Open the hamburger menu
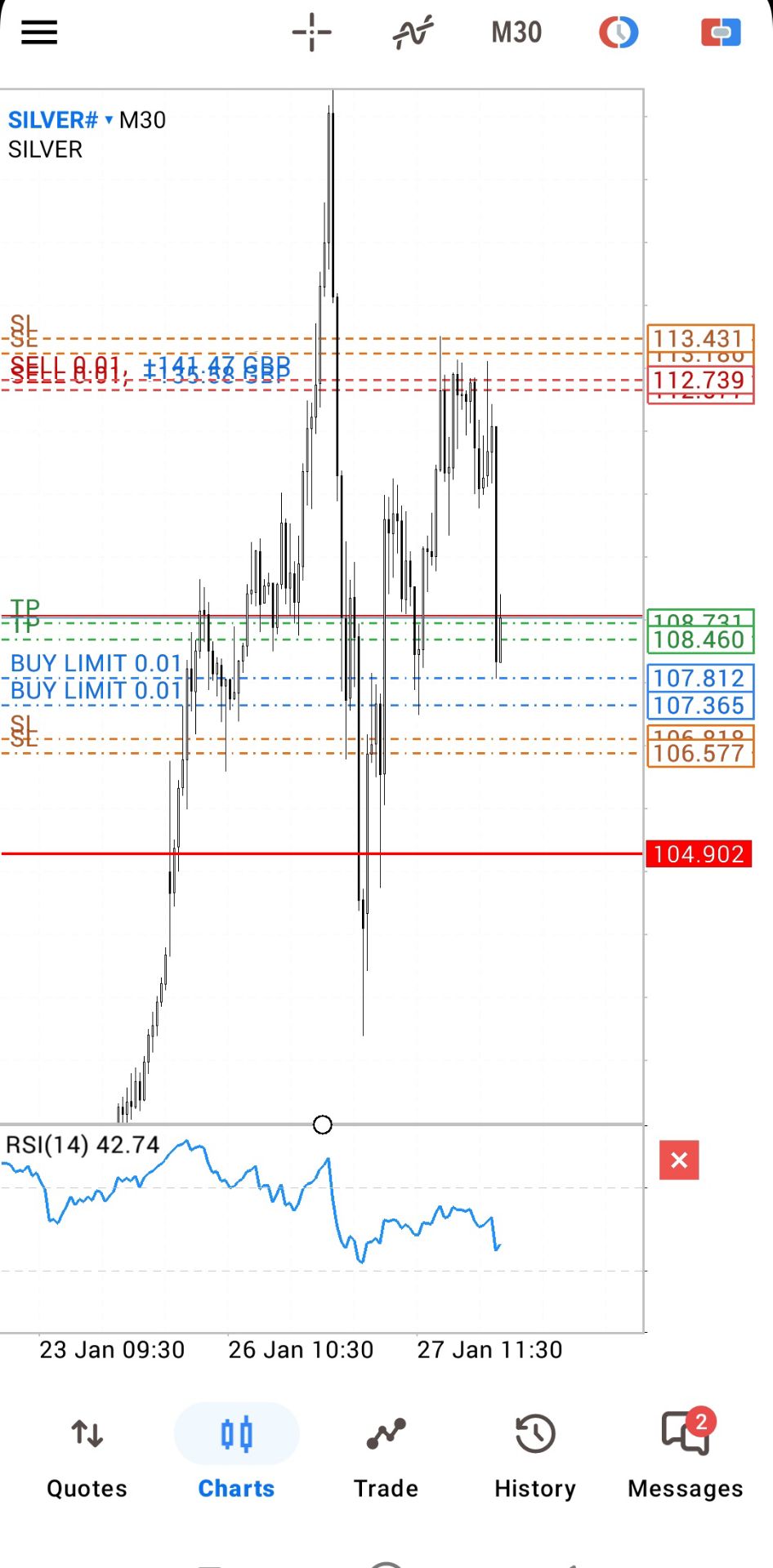The height and width of the screenshot is (1568, 773). click(x=39, y=33)
